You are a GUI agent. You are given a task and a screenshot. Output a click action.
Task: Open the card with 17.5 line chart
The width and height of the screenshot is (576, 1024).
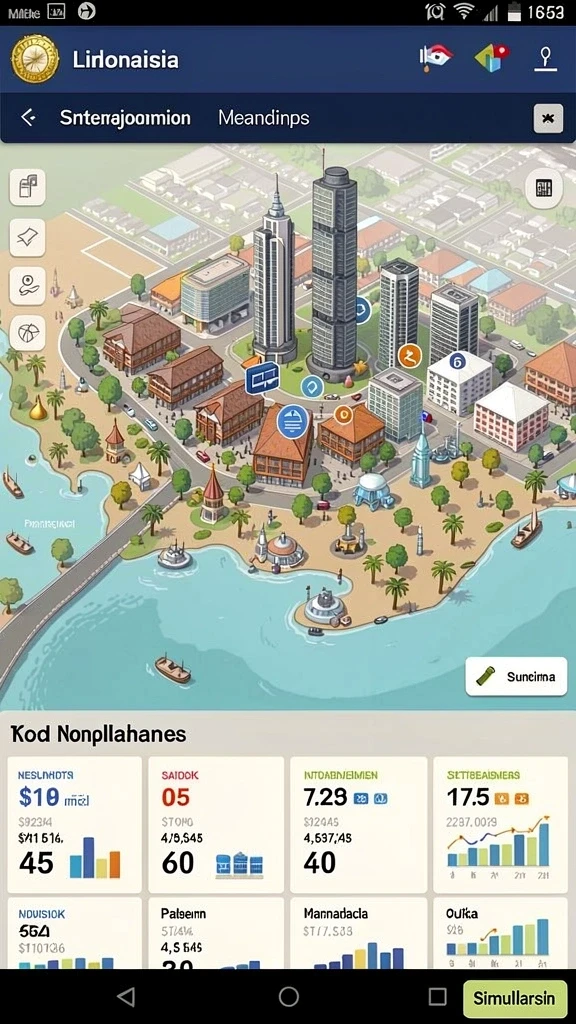pos(500,824)
